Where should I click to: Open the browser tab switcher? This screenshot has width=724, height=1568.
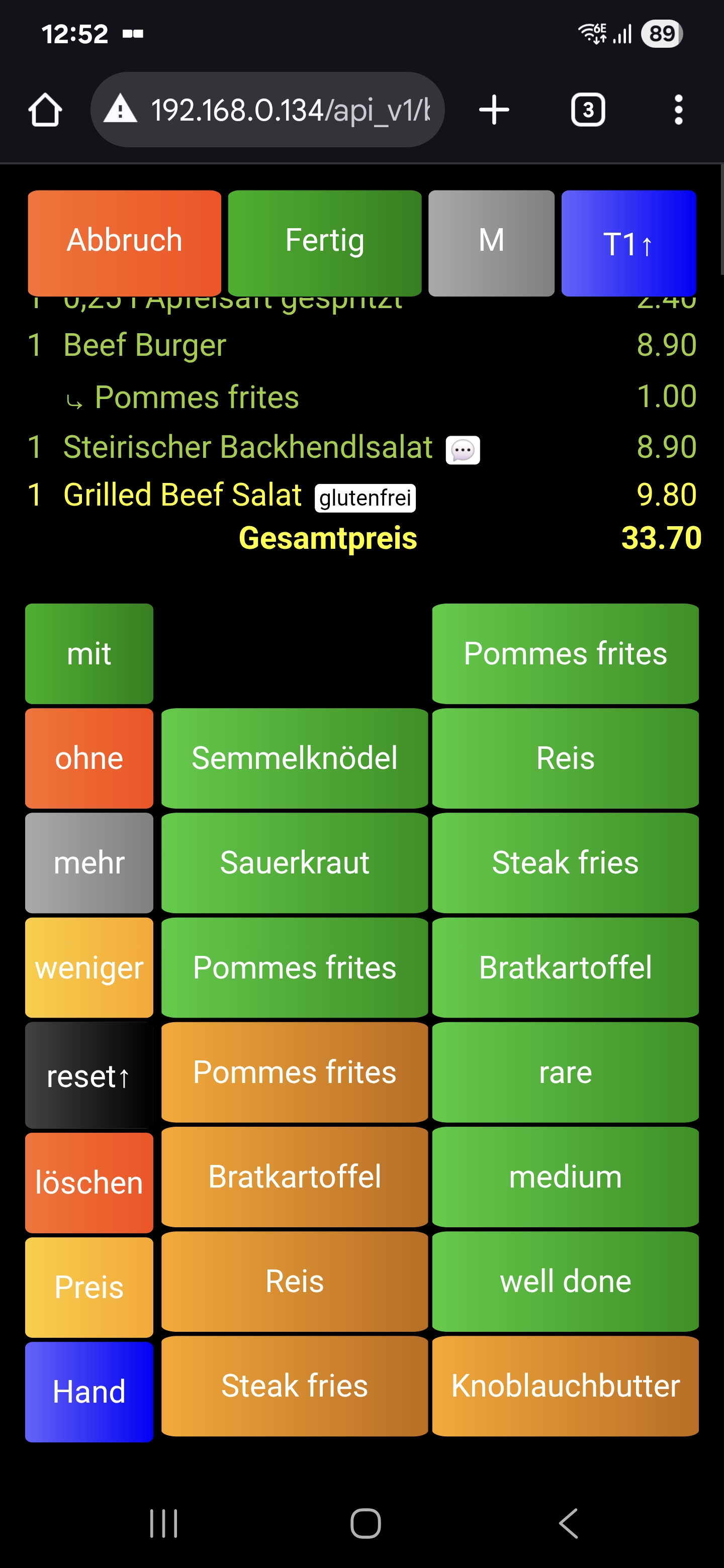pos(588,110)
